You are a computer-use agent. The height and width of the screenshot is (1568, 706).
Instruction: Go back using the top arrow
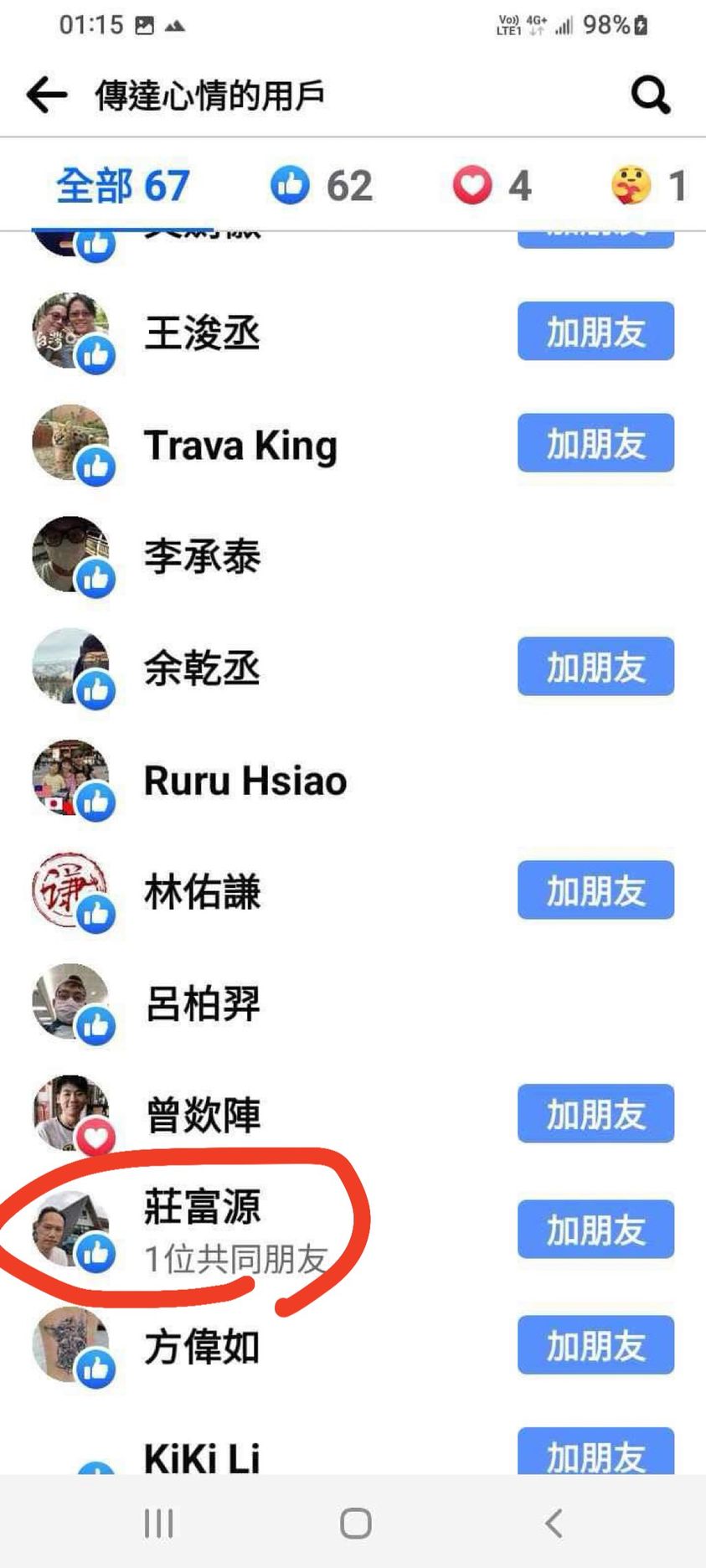(47, 95)
